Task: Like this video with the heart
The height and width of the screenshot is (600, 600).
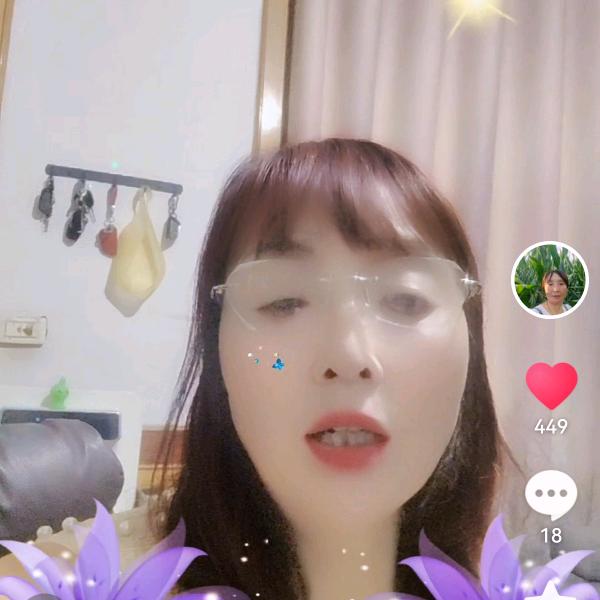Action: tap(551, 386)
